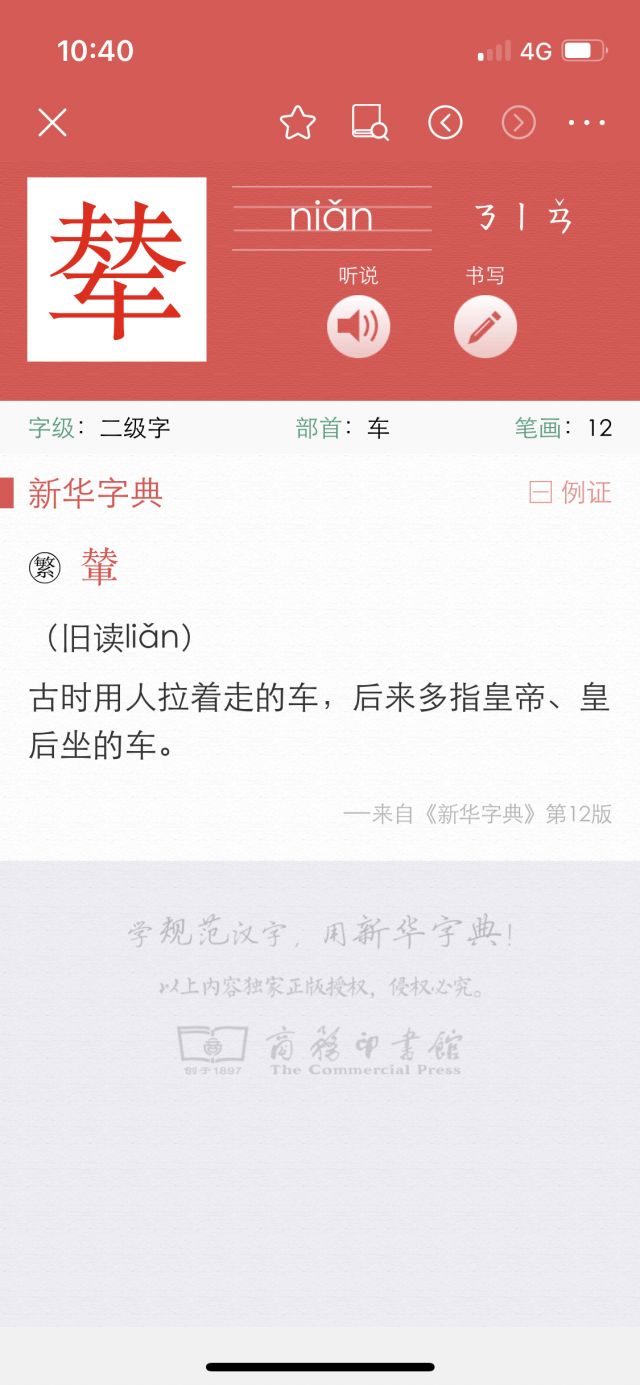Open the three-dot overflow menu
Viewport: 640px width, 1385px height.
click(587, 123)
